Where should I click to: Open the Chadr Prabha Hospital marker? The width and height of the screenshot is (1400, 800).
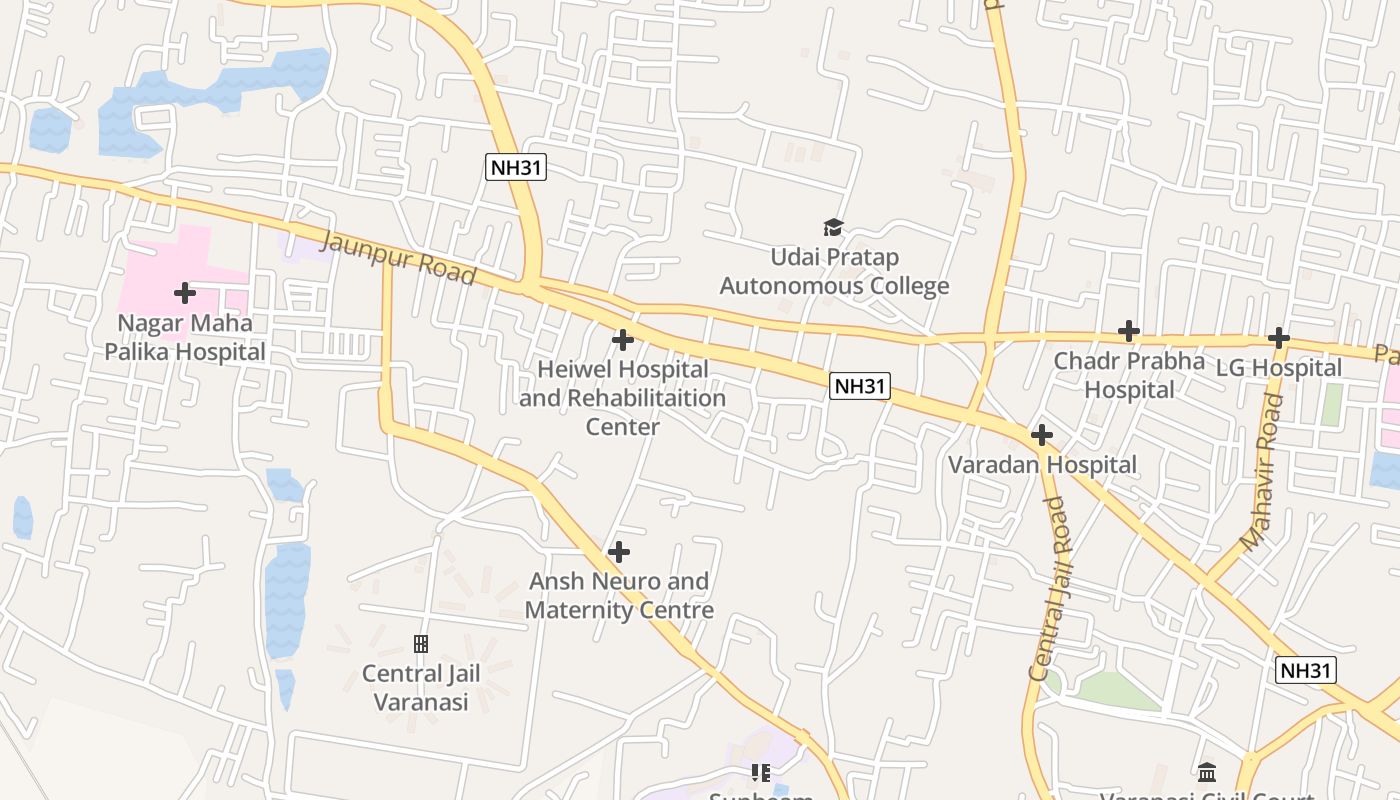tap(1129, 331)
